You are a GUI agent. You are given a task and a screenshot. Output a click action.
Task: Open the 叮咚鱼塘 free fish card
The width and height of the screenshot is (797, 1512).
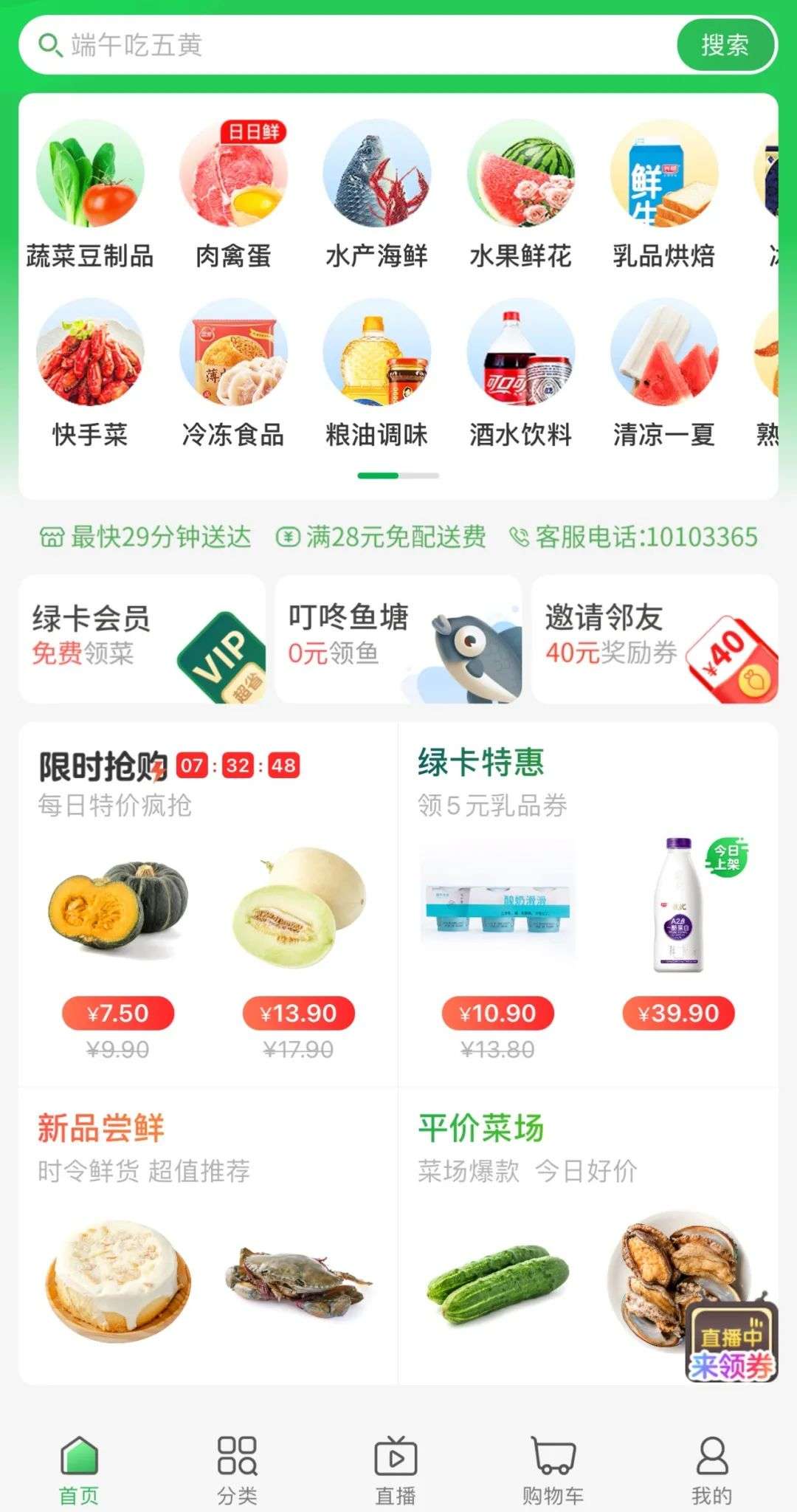click(x=398, y=639)
